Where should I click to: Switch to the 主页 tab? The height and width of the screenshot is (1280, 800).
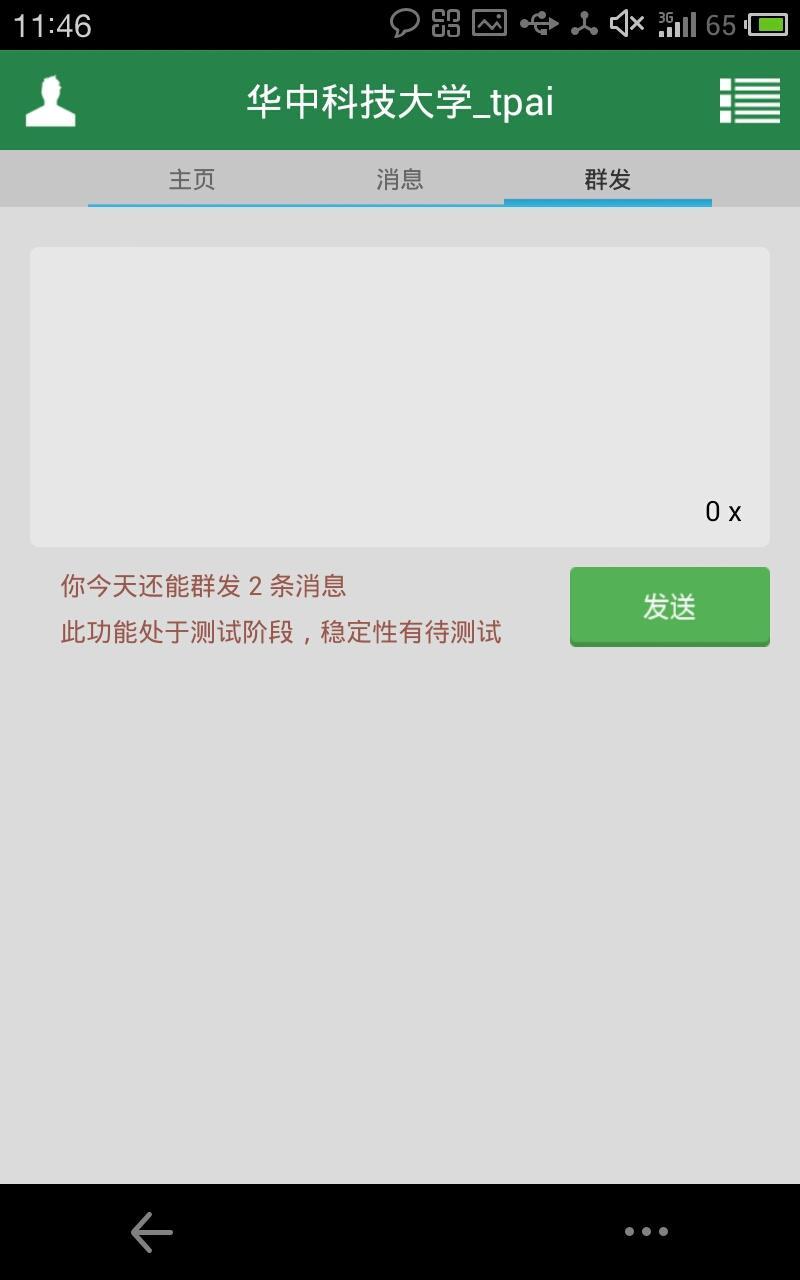coord(192,178)
